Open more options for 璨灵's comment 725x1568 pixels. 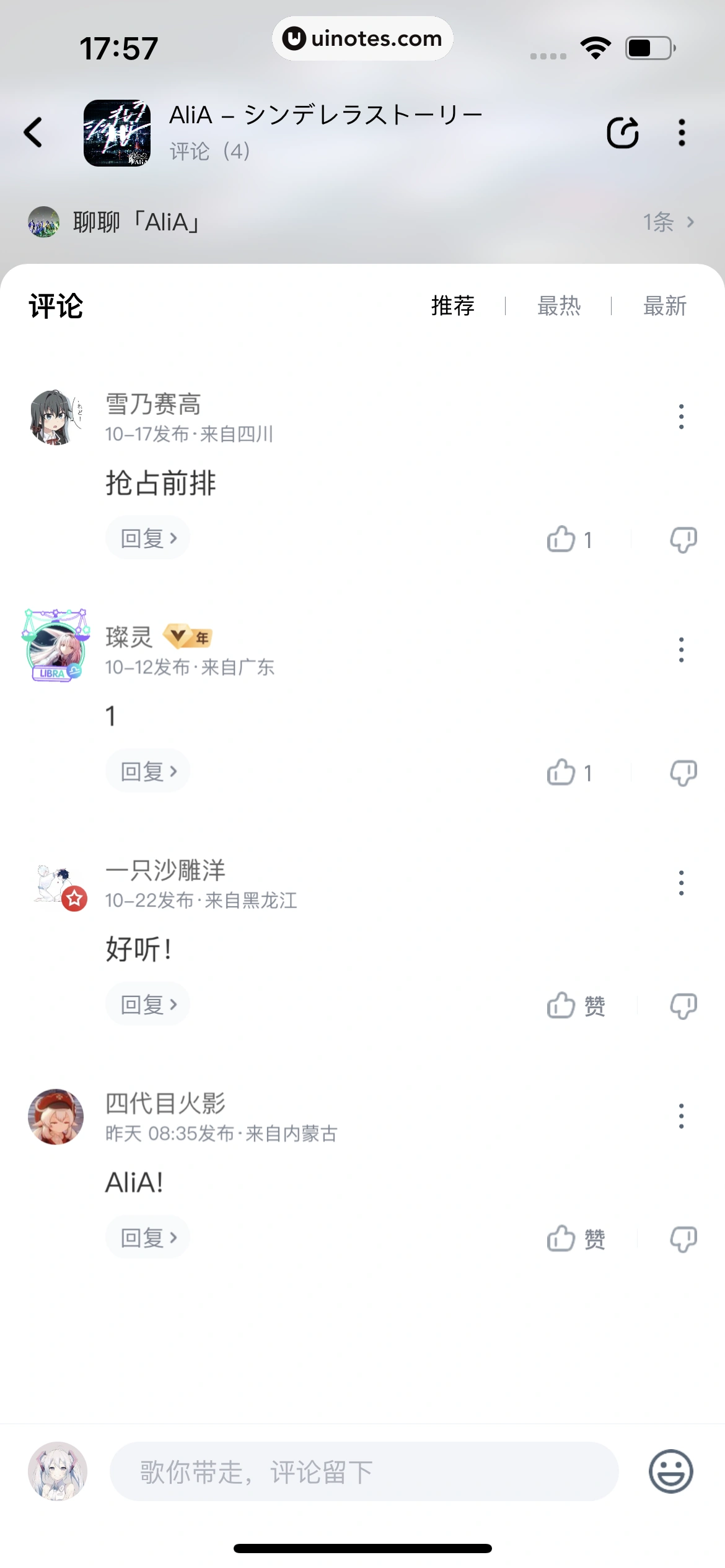click(681, 650)
